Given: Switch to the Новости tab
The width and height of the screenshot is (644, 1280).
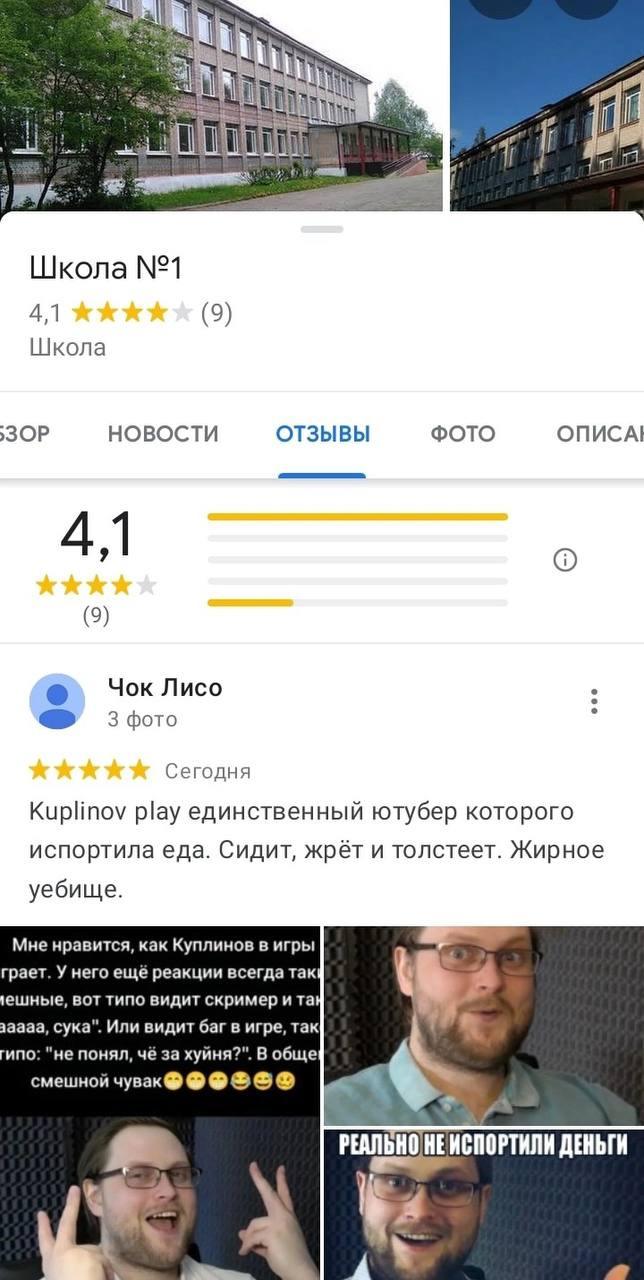Looking at the screenshot, I should tap(163, 434).
